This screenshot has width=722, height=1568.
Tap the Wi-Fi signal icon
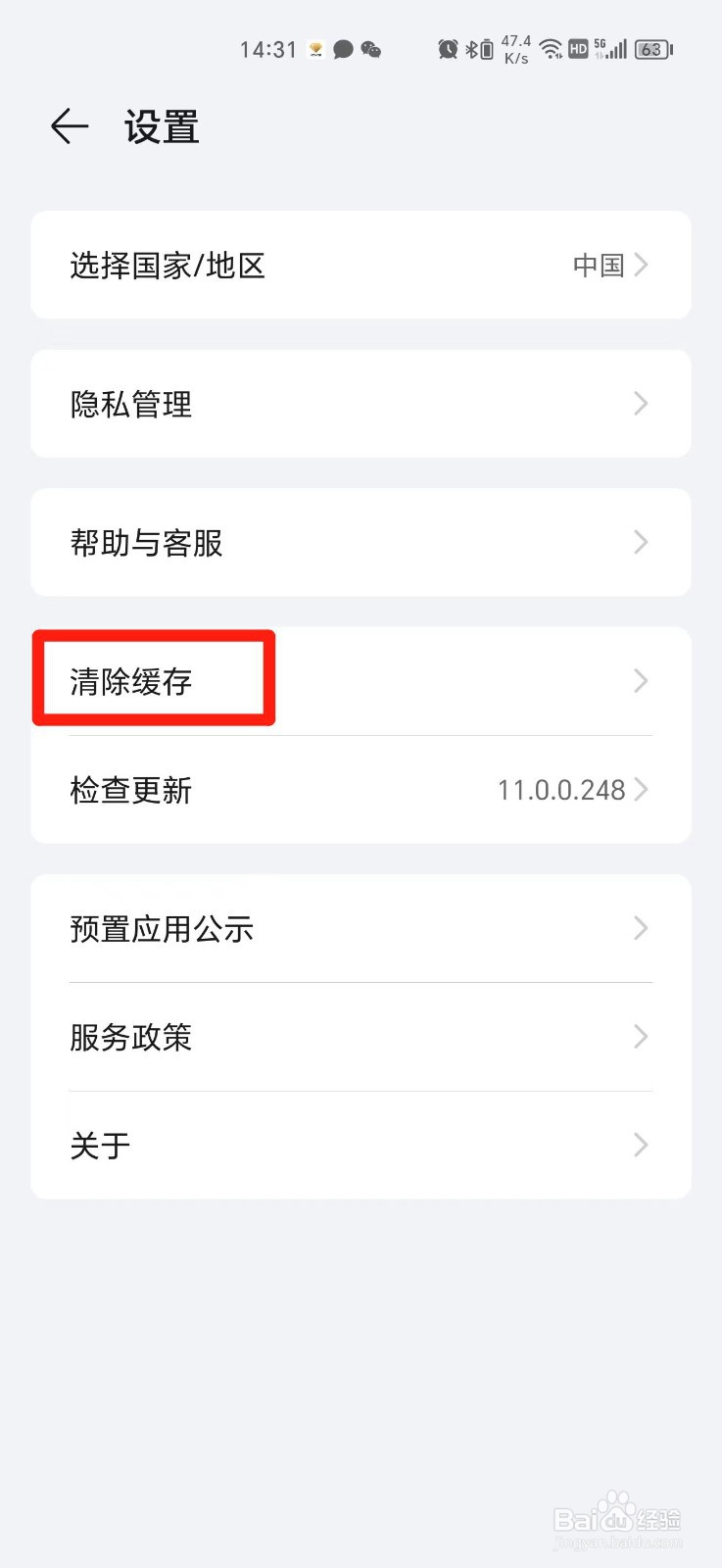(550, 49)
